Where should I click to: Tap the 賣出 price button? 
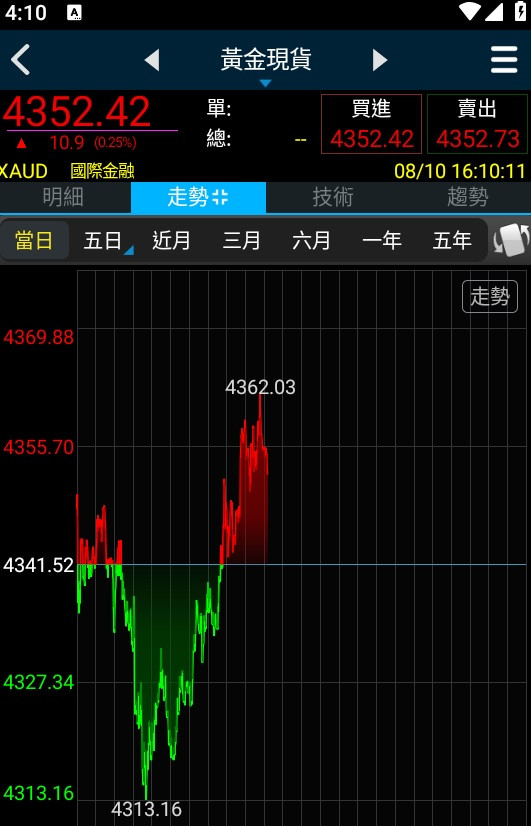[477, 124]
